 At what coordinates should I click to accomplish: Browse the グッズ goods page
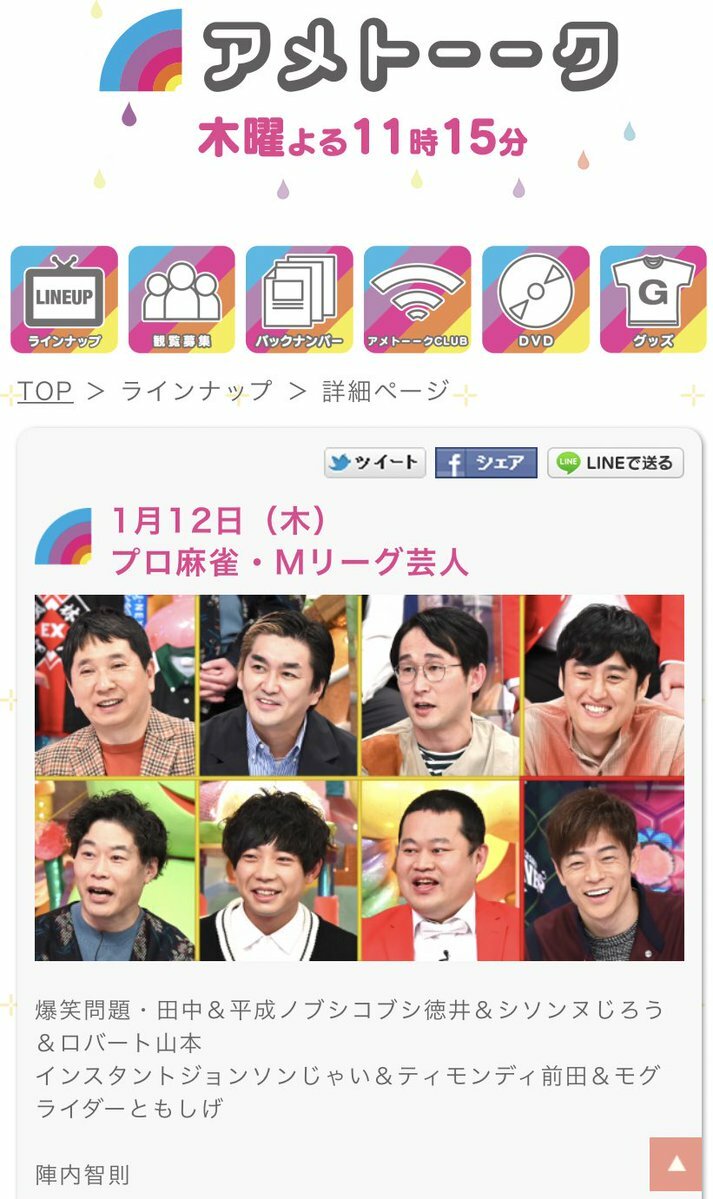(x=653, y=300)
